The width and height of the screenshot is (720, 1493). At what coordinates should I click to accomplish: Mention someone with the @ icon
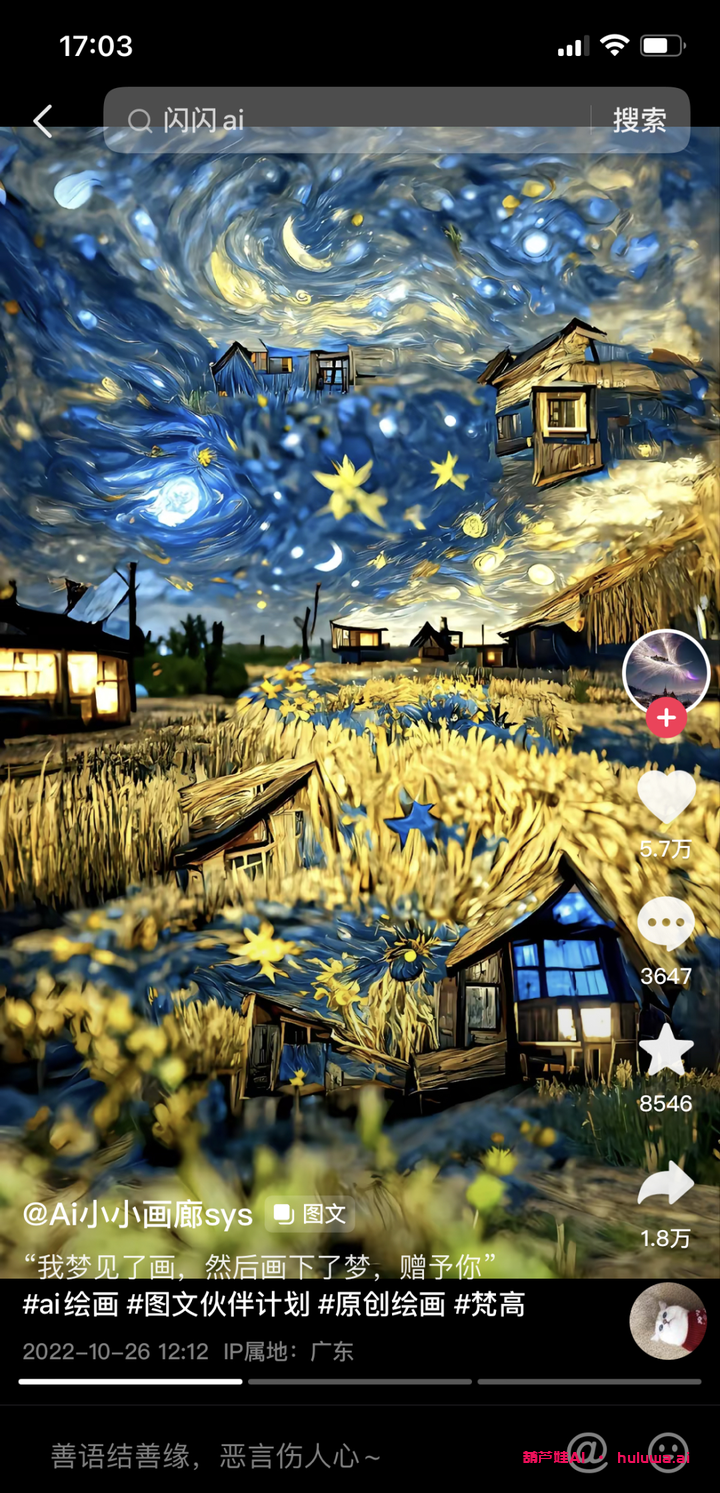point(590,1452)
